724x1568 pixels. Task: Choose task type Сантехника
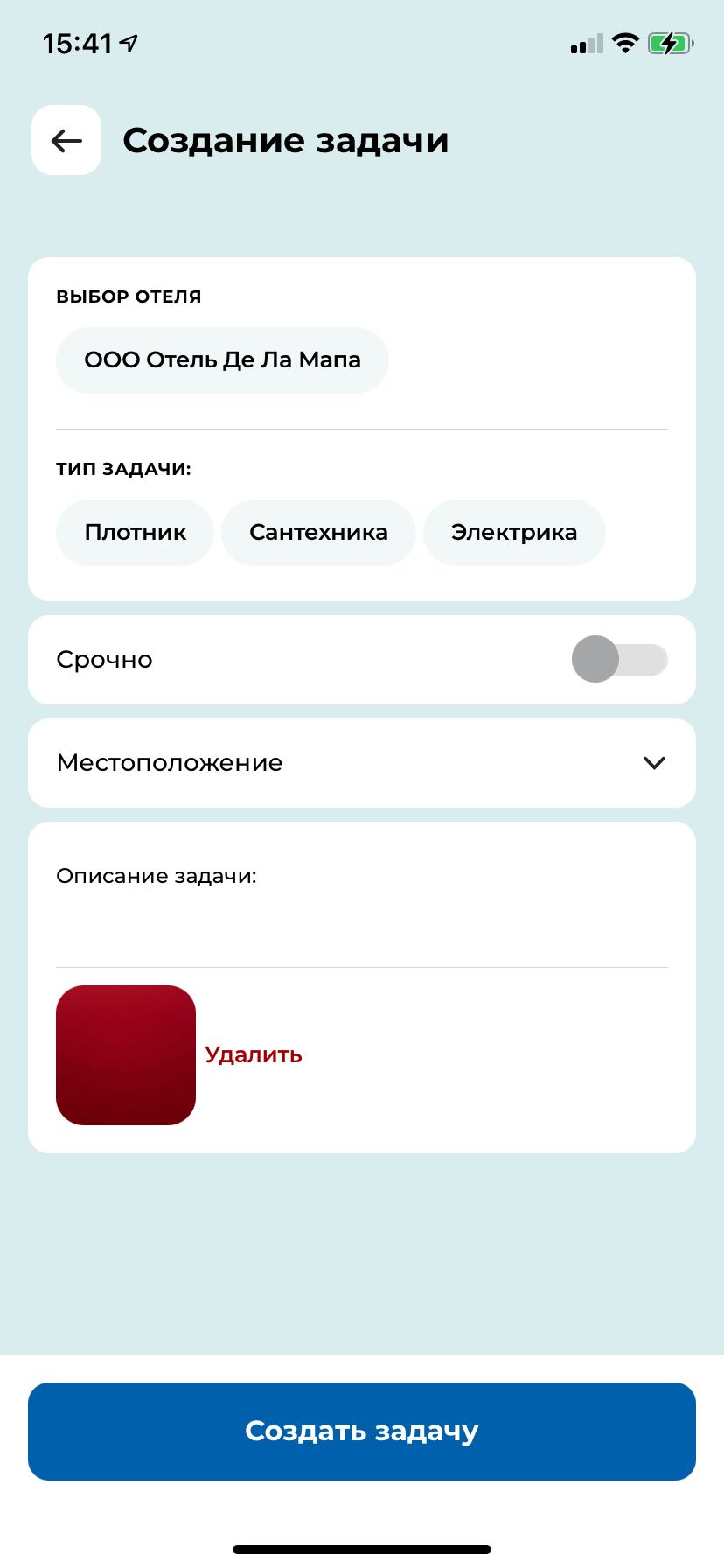318,533
